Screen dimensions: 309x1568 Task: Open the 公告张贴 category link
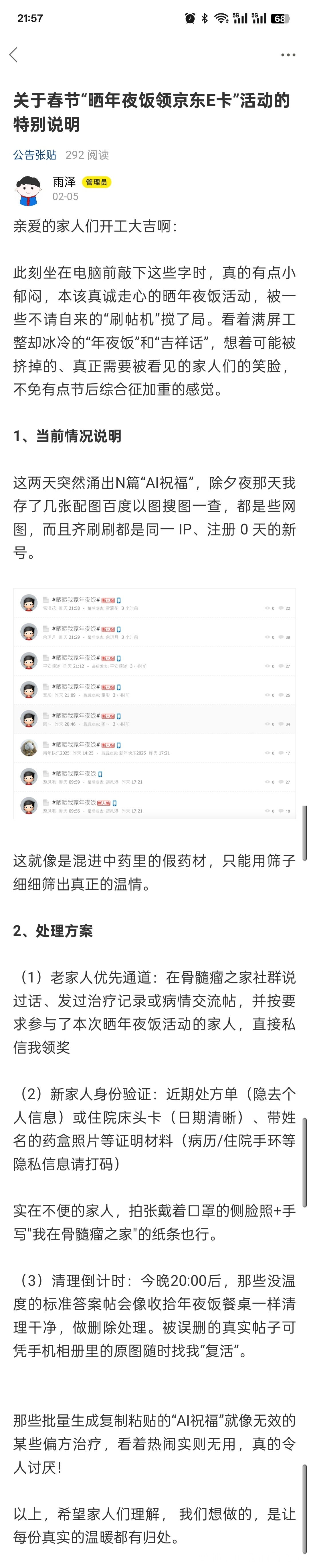[x=35, y=155]
